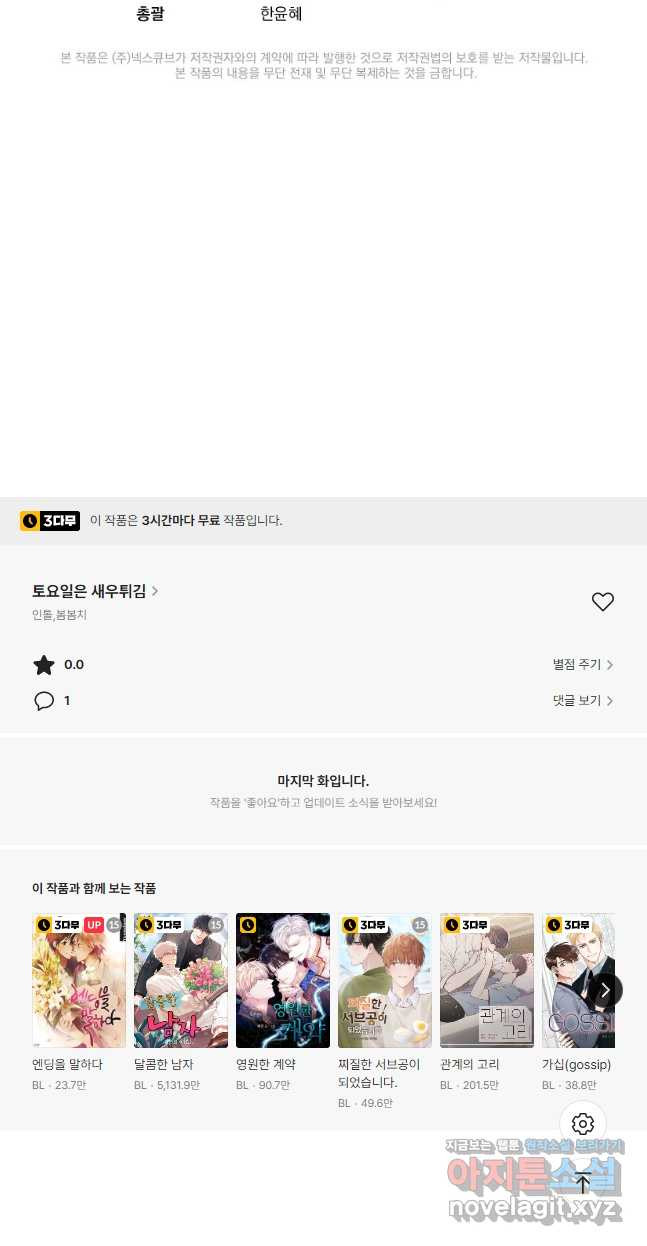Open the 달콤한 남자 comic
This screenshot has height=1246, width=647.
pos(181,980)
